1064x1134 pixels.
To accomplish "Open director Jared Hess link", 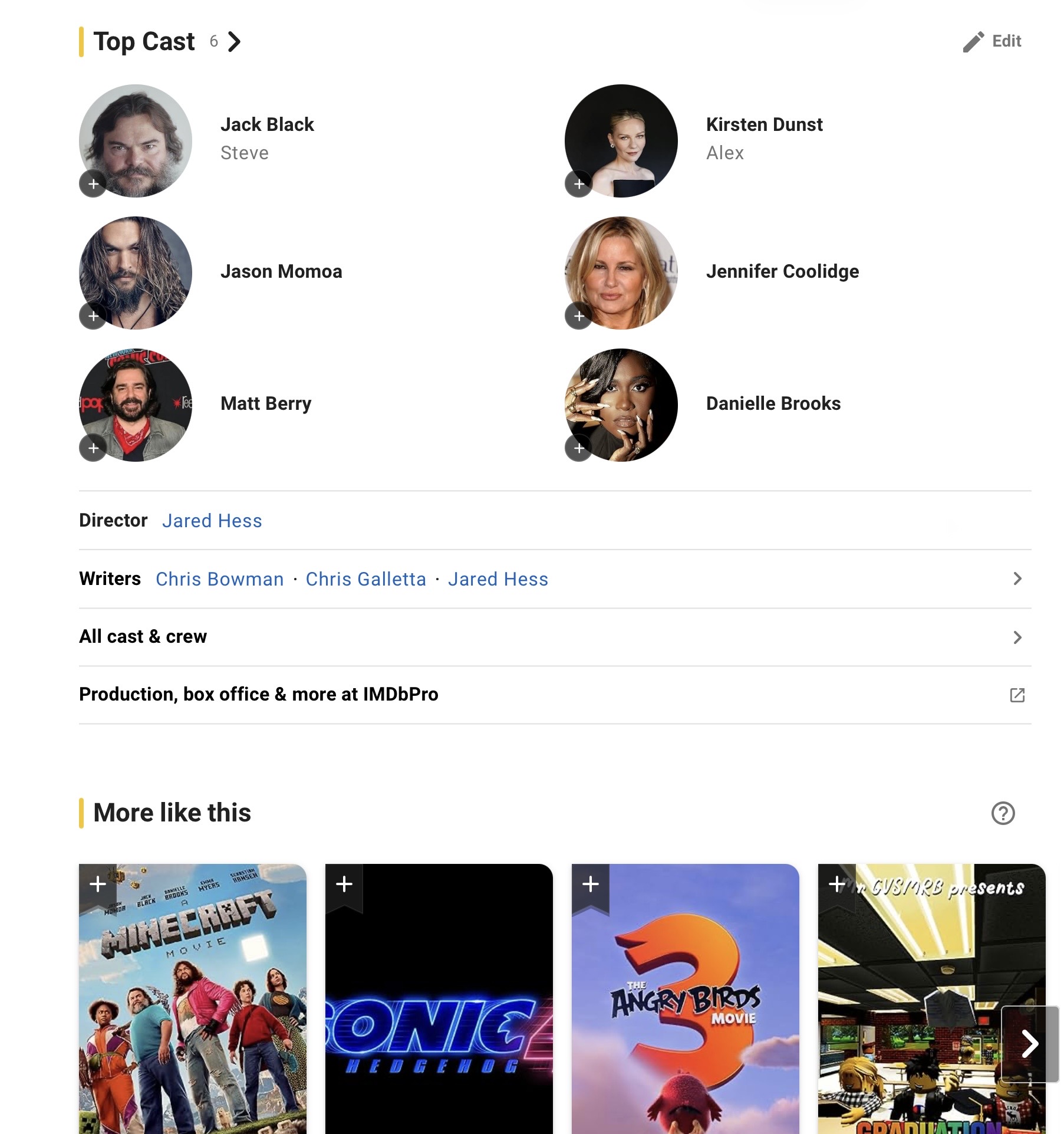I will 212,521.
